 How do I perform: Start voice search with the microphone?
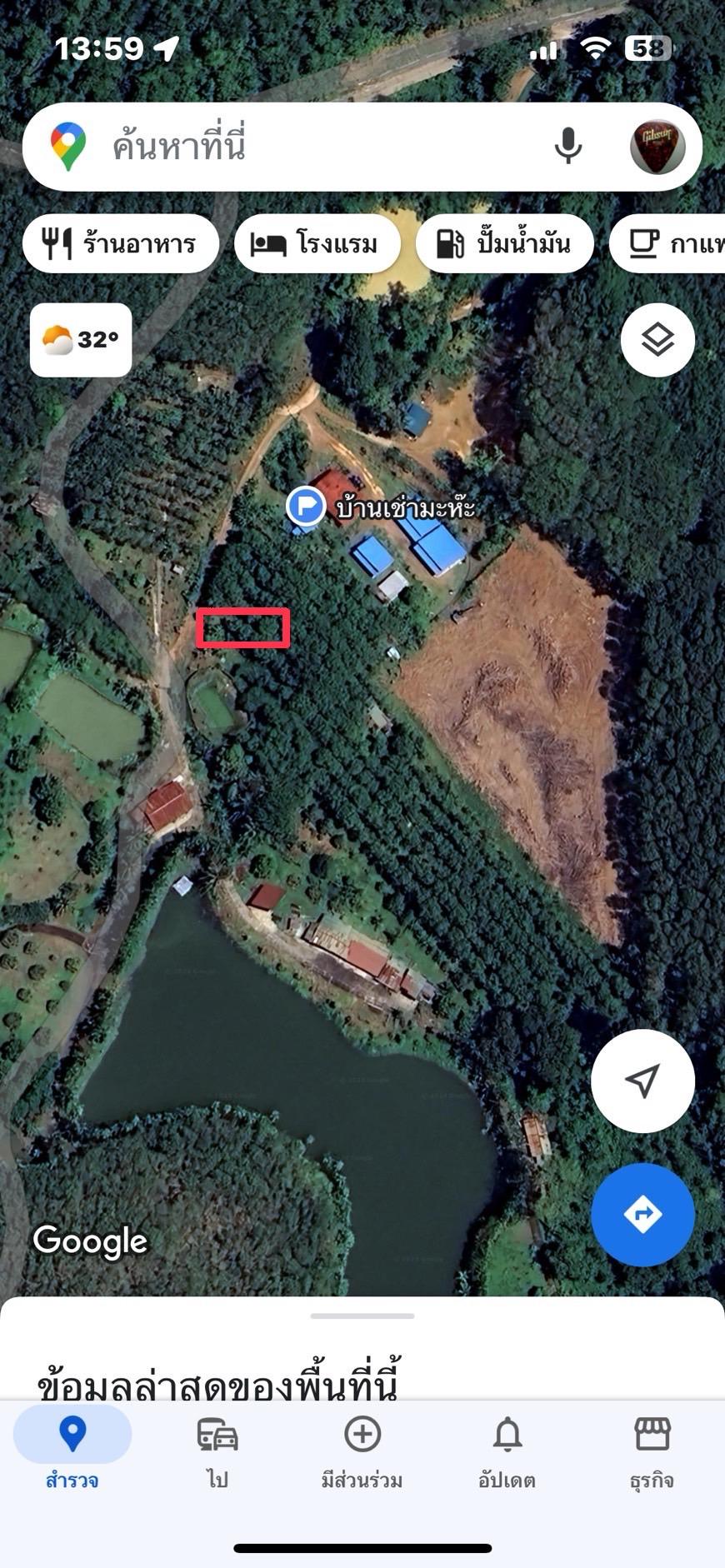tap(568, 147)
